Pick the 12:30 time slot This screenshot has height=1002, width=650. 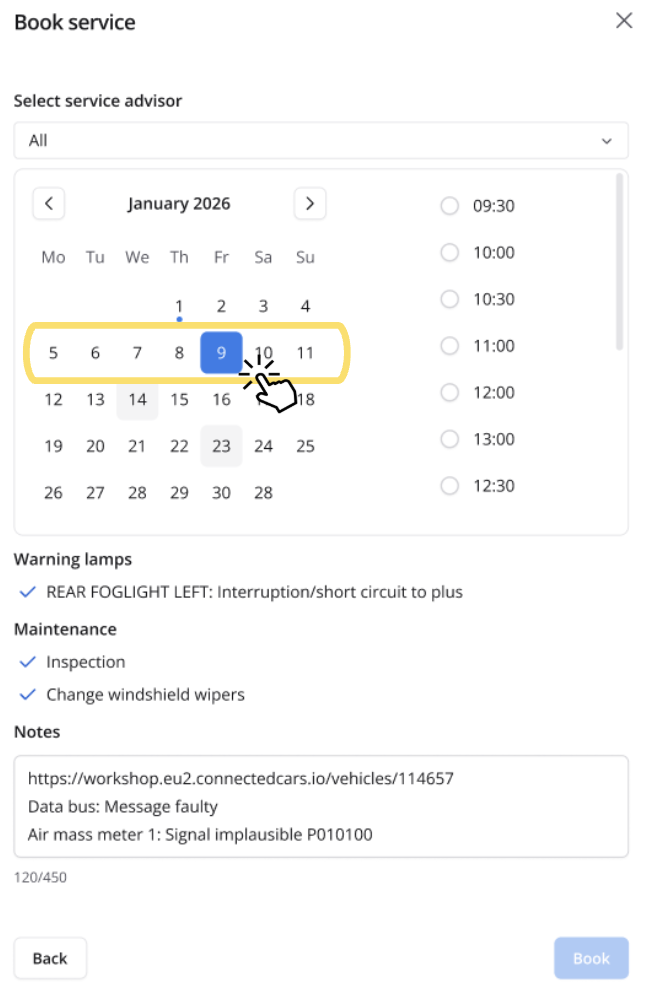[450, 486]
